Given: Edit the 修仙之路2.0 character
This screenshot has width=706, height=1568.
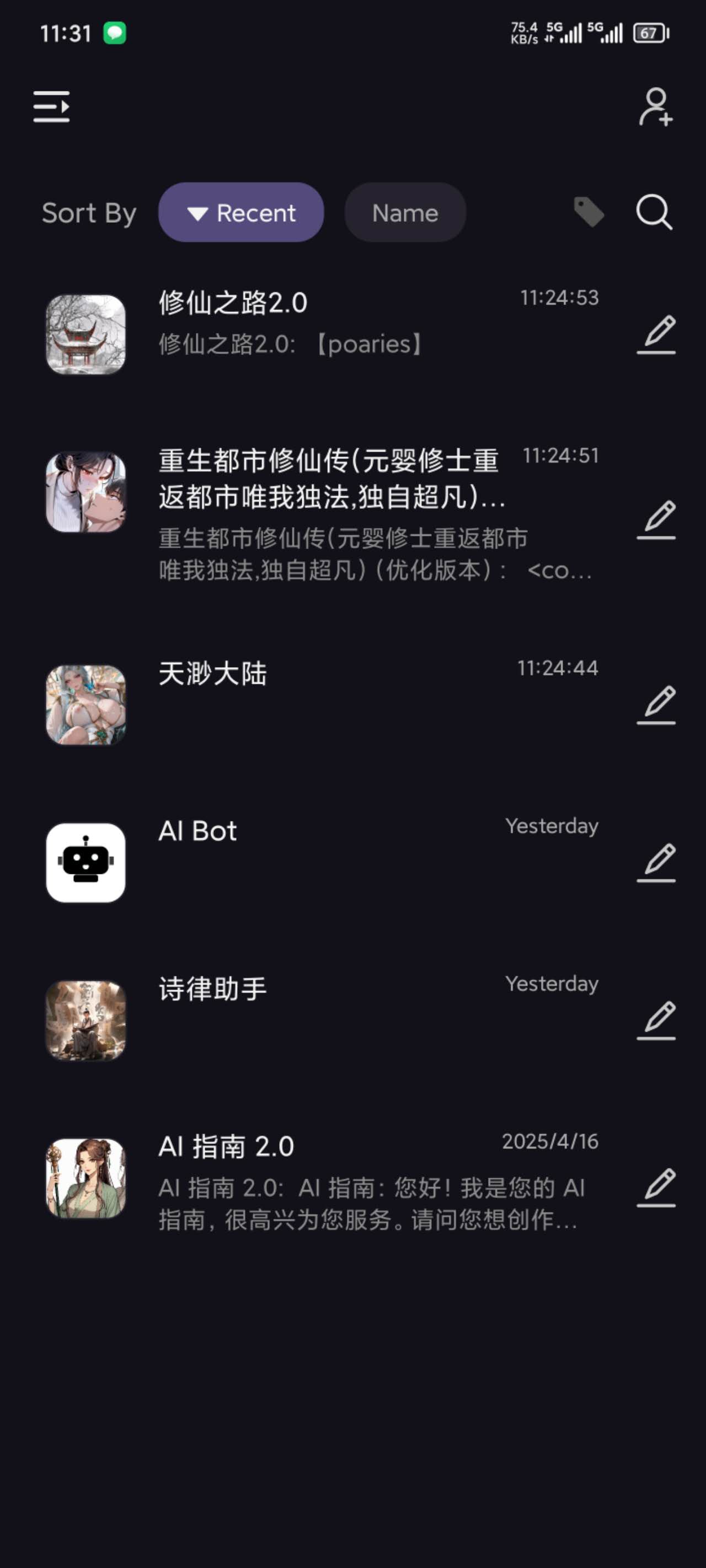Looking at the screenshot, I should pos(657,334).
